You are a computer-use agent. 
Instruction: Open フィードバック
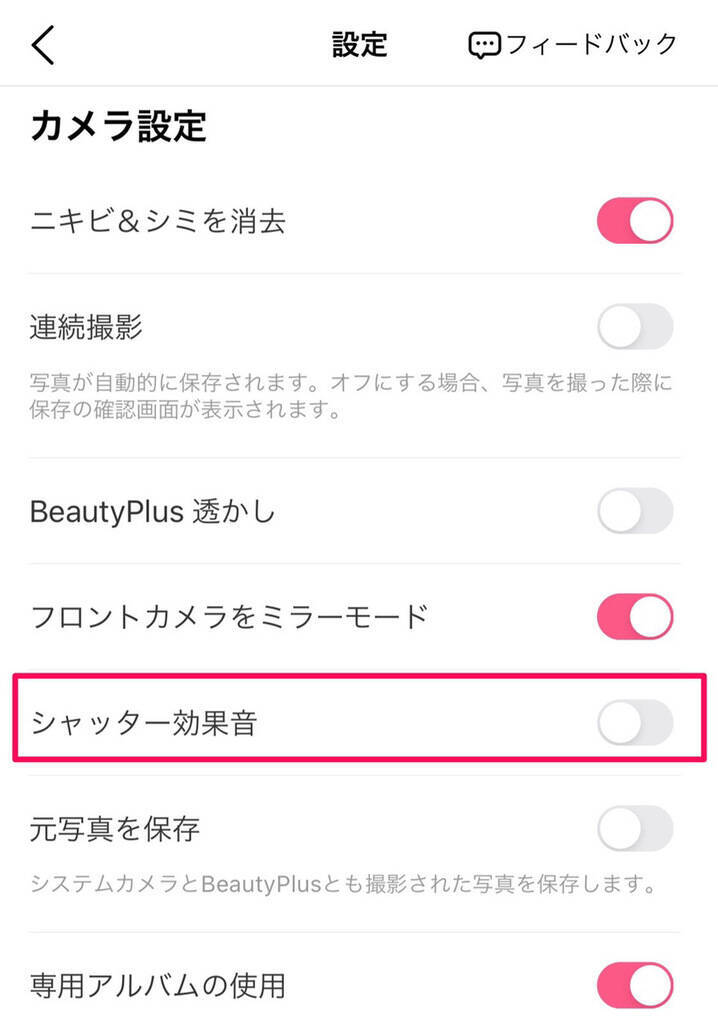(x=573, y=45)
